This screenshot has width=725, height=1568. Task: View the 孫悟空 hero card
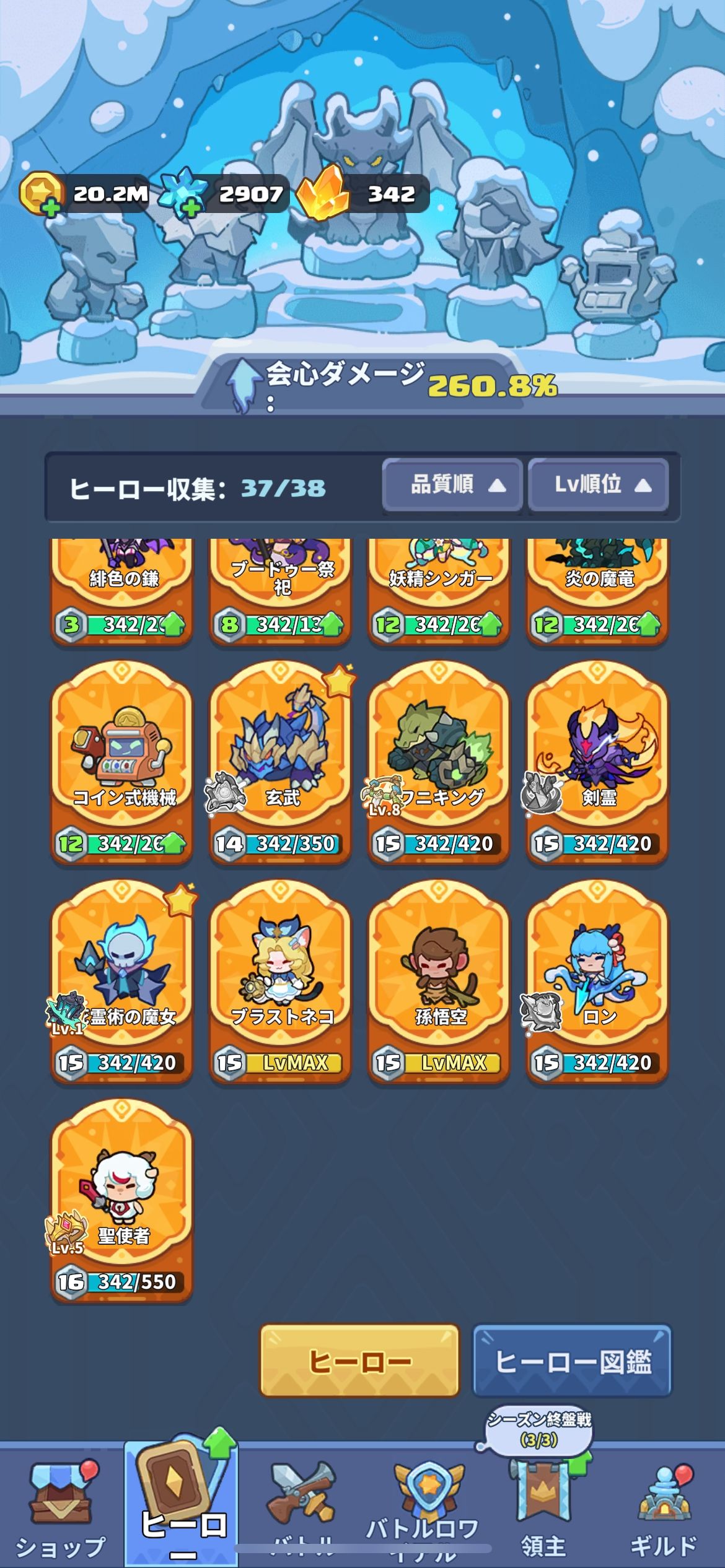[x=439, y=981]
